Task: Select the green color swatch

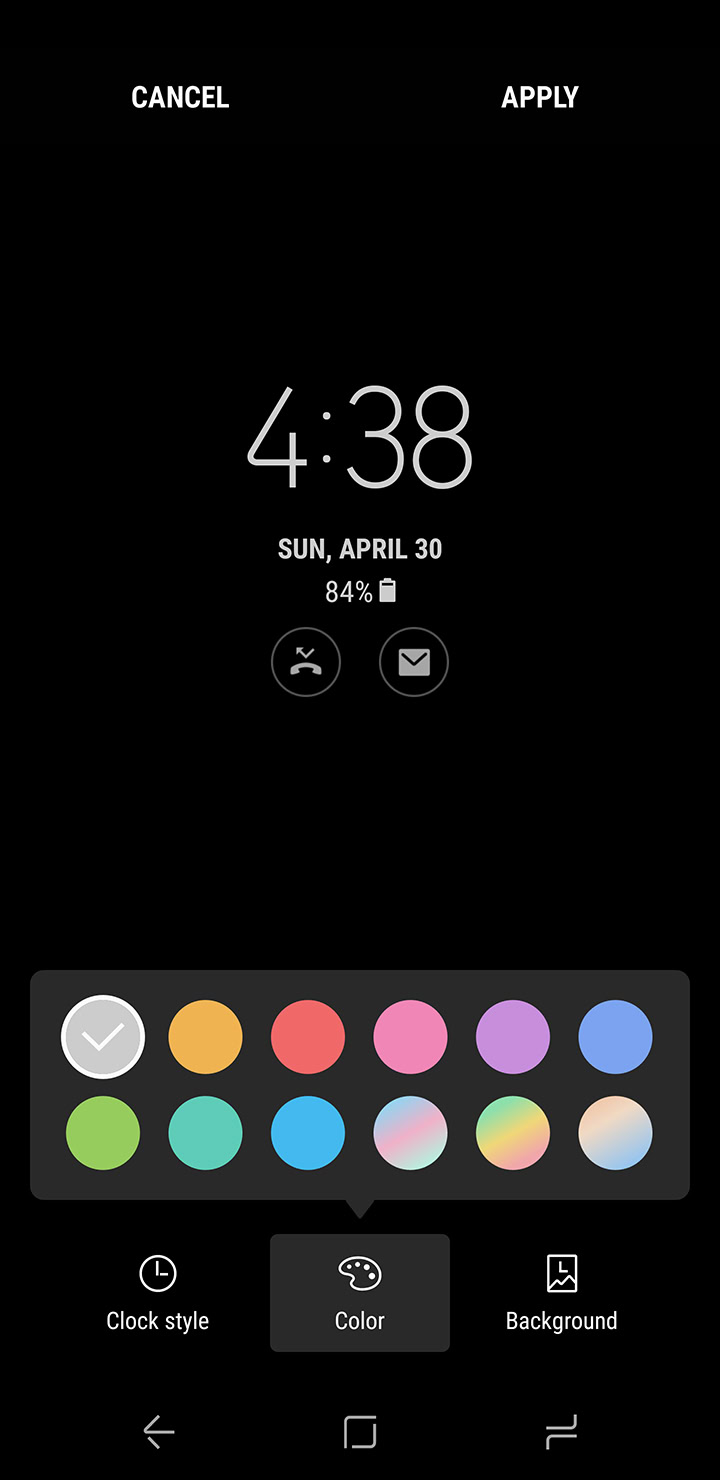Action: coord(103,1133)
